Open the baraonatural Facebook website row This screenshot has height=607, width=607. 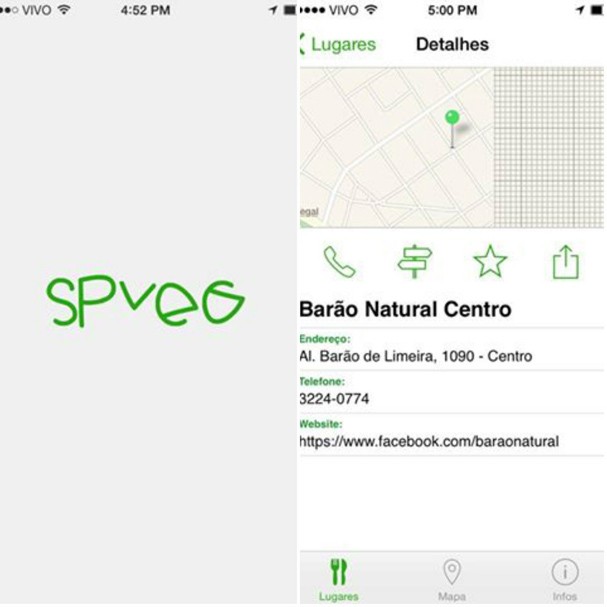(450, 434)
